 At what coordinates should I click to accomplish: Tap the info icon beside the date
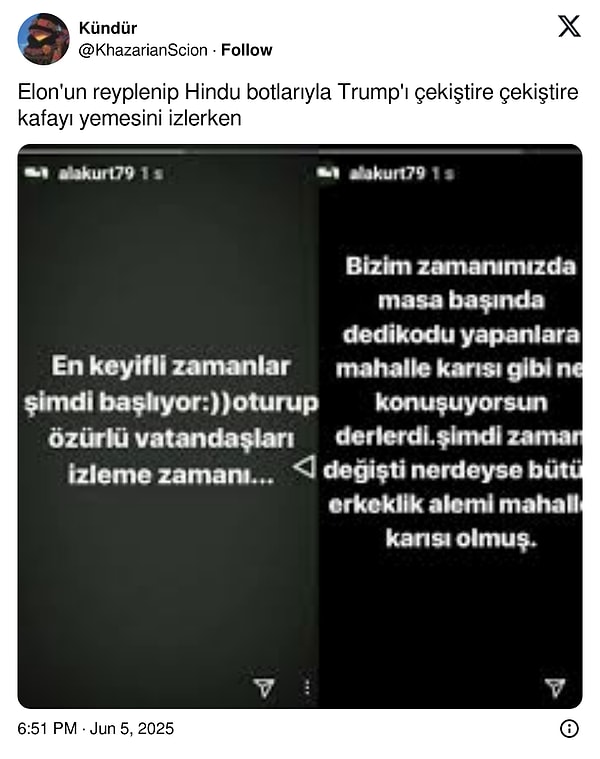tap(569, 729)
